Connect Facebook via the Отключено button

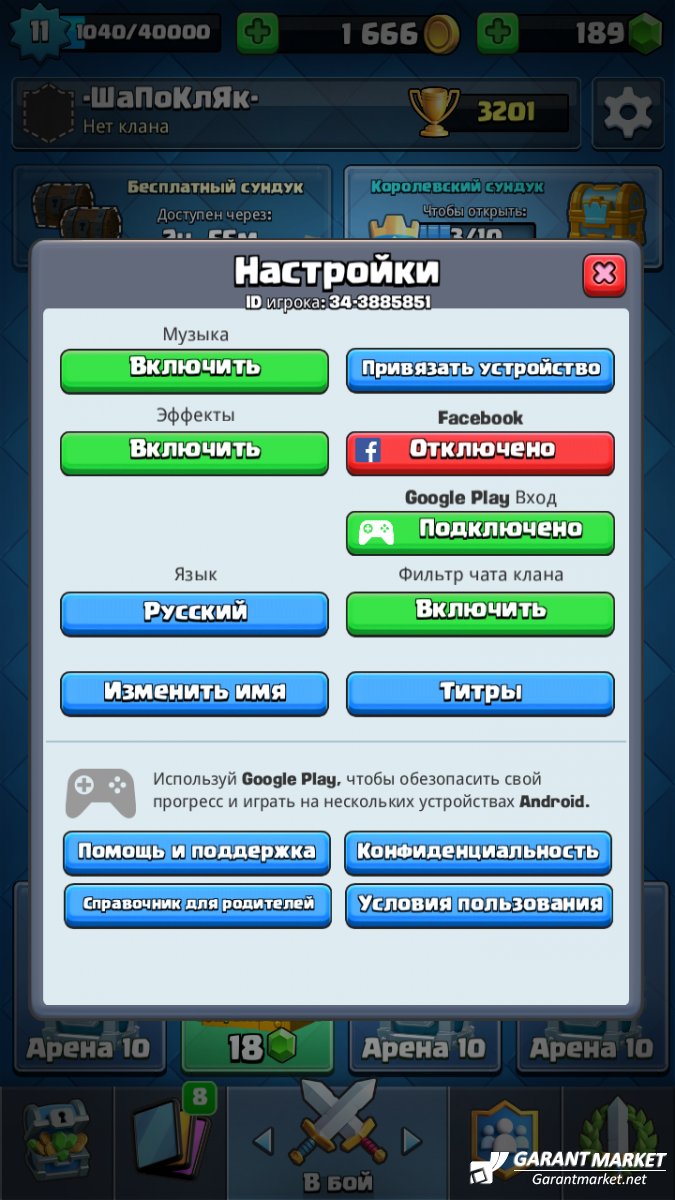pos(480,452)
